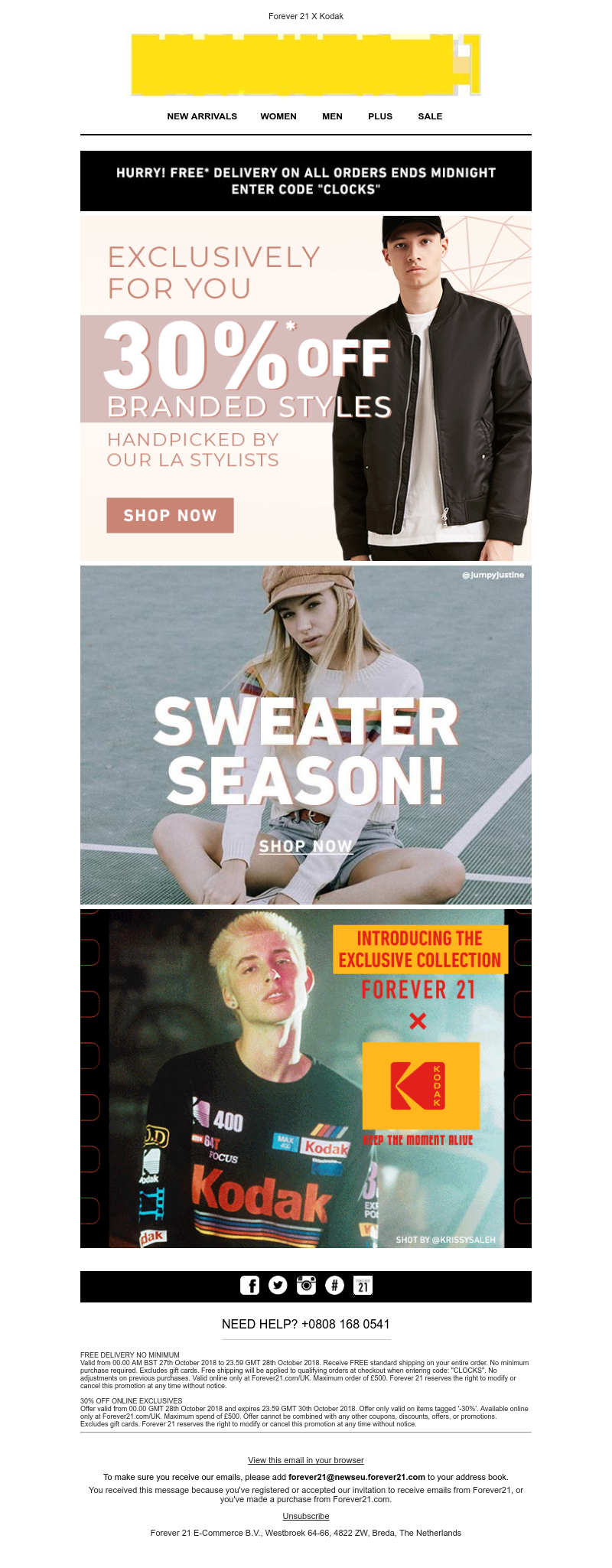
Task: Open the Facebook icon
Action: tap(249, 1286)
